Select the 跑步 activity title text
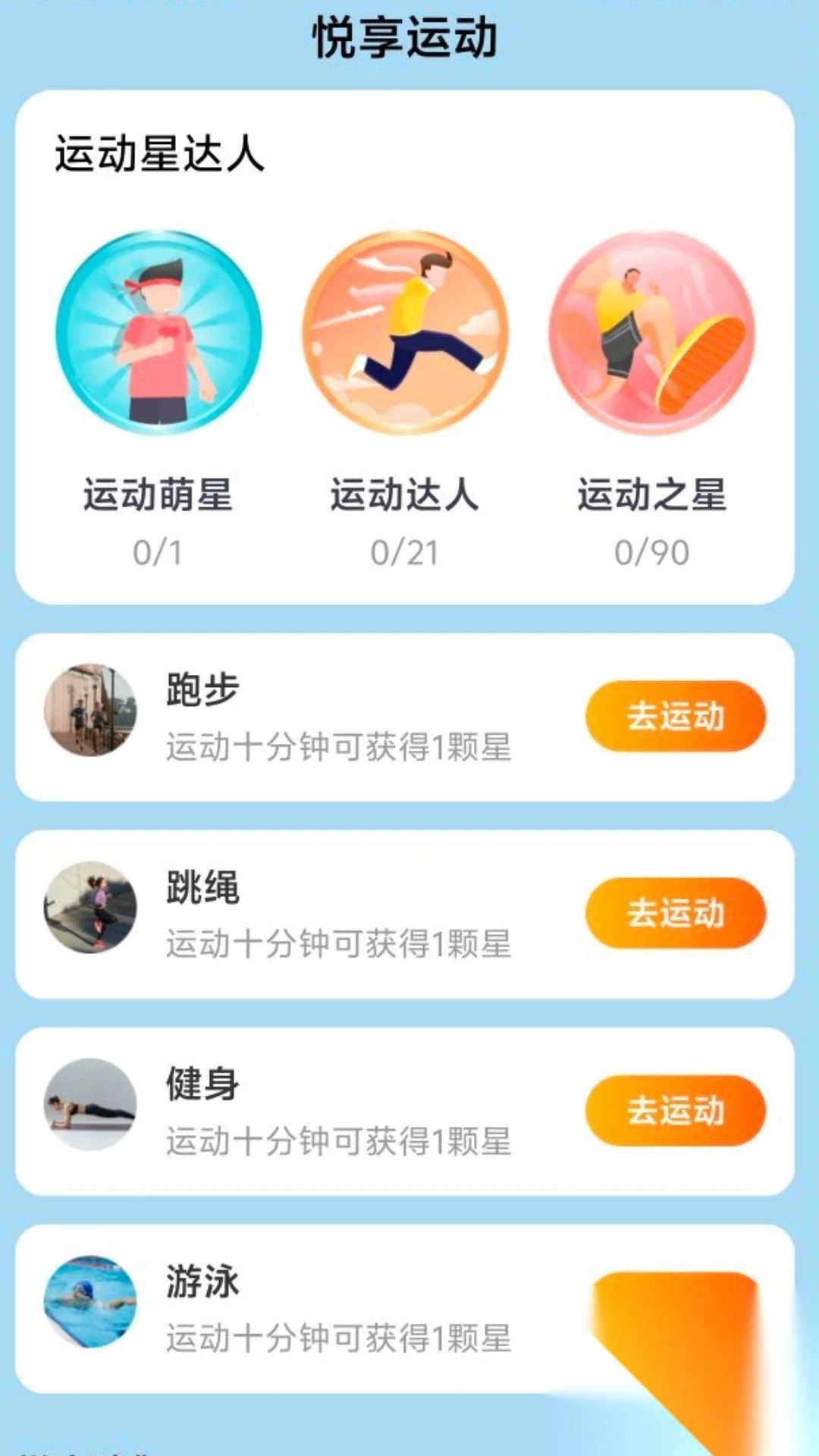The height and width of the screenshot is (1456, 819). click(x=199, y=689)
